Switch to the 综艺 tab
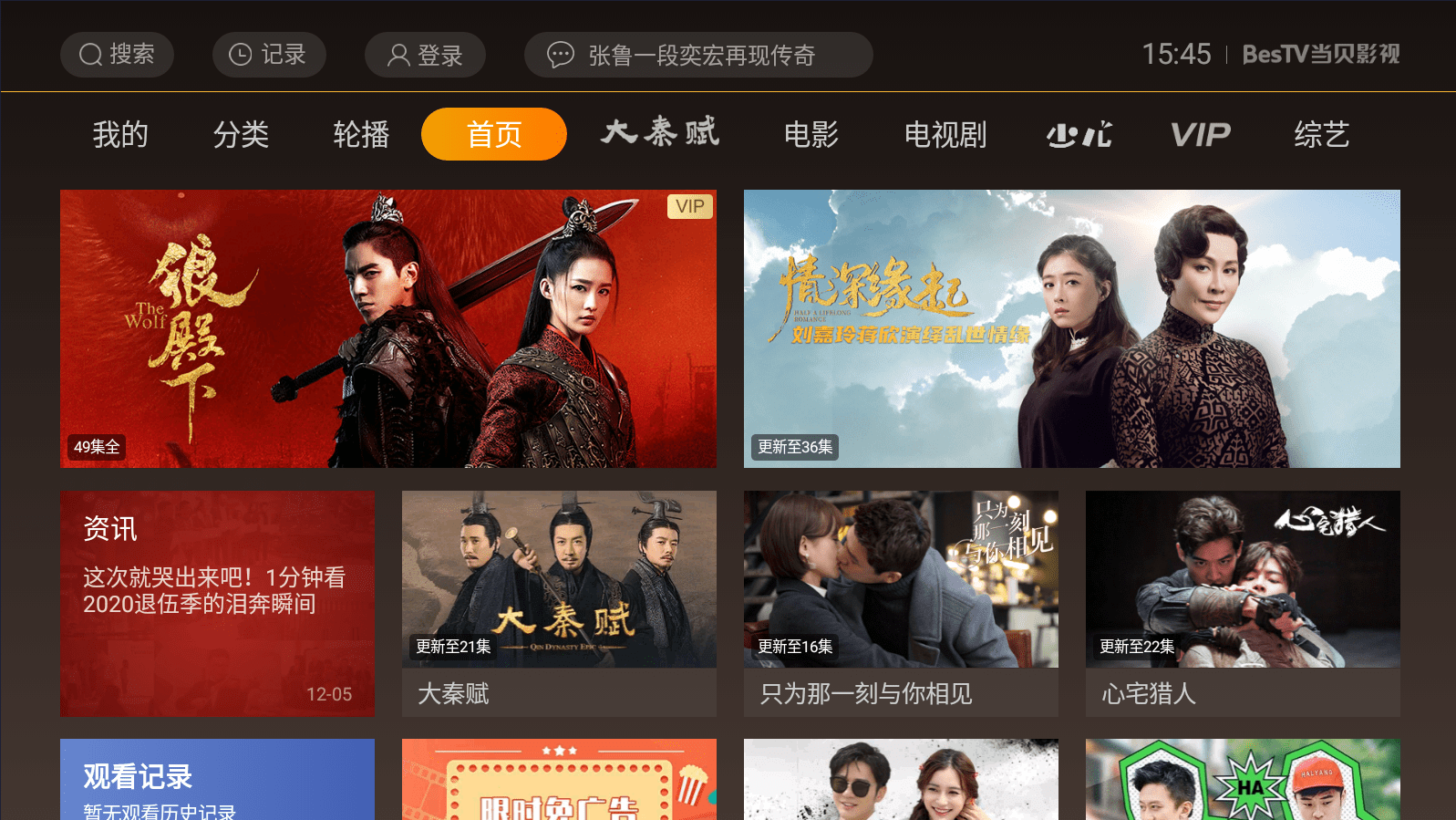This screenshot has width=1456, height=820. click(x=1321, y=135)
